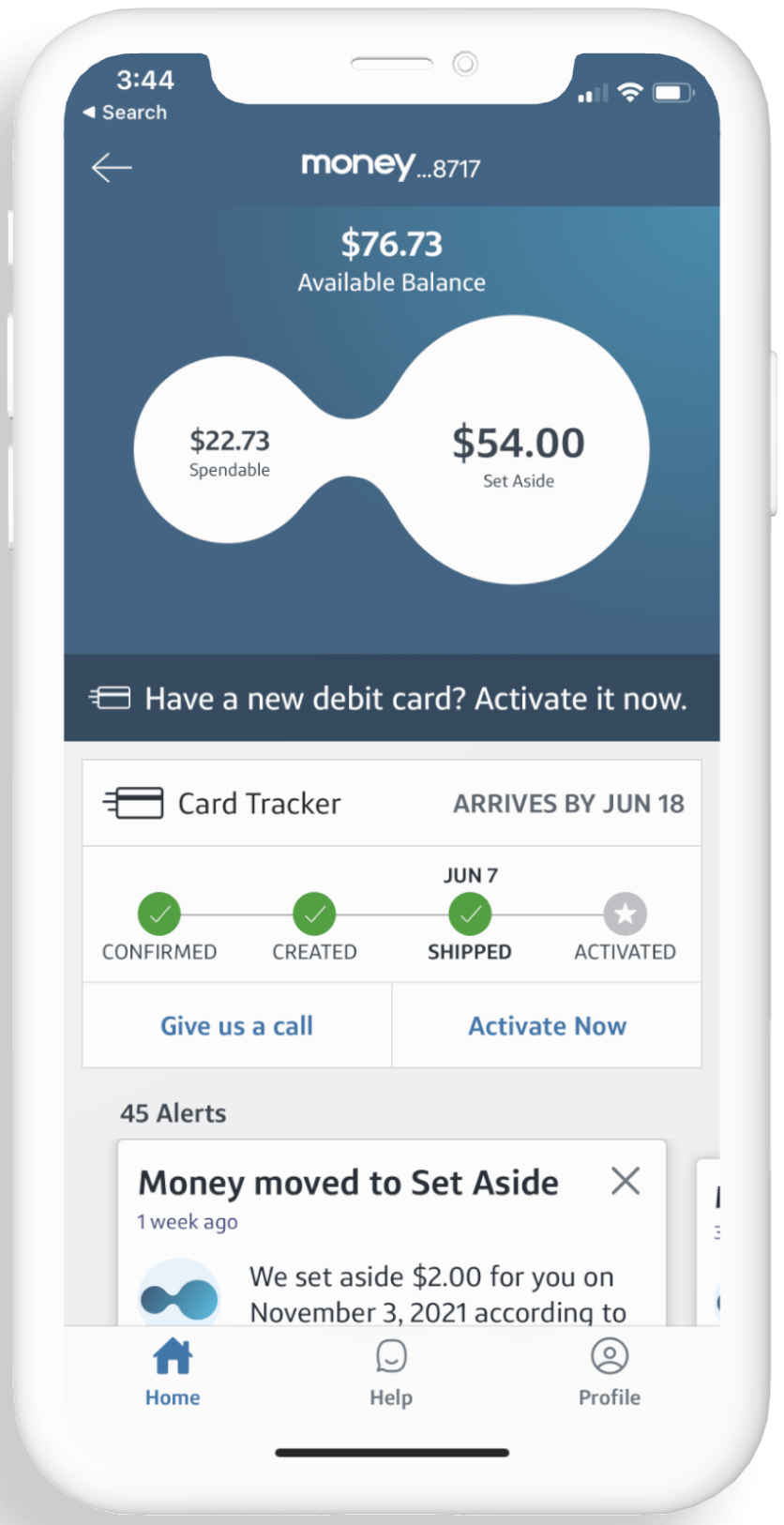
Task: Open the $22.73 Spendable bubble
Action: [x=230, y=452]
